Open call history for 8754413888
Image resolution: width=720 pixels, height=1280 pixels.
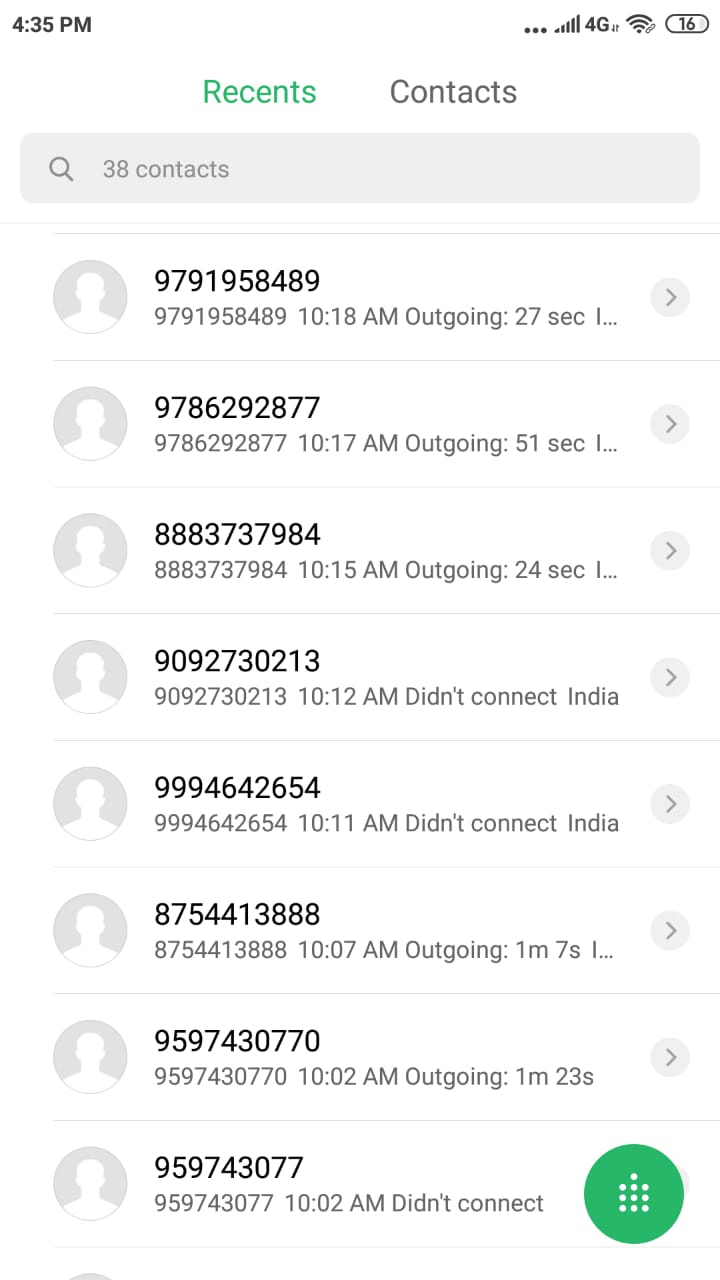coord(670,931)
